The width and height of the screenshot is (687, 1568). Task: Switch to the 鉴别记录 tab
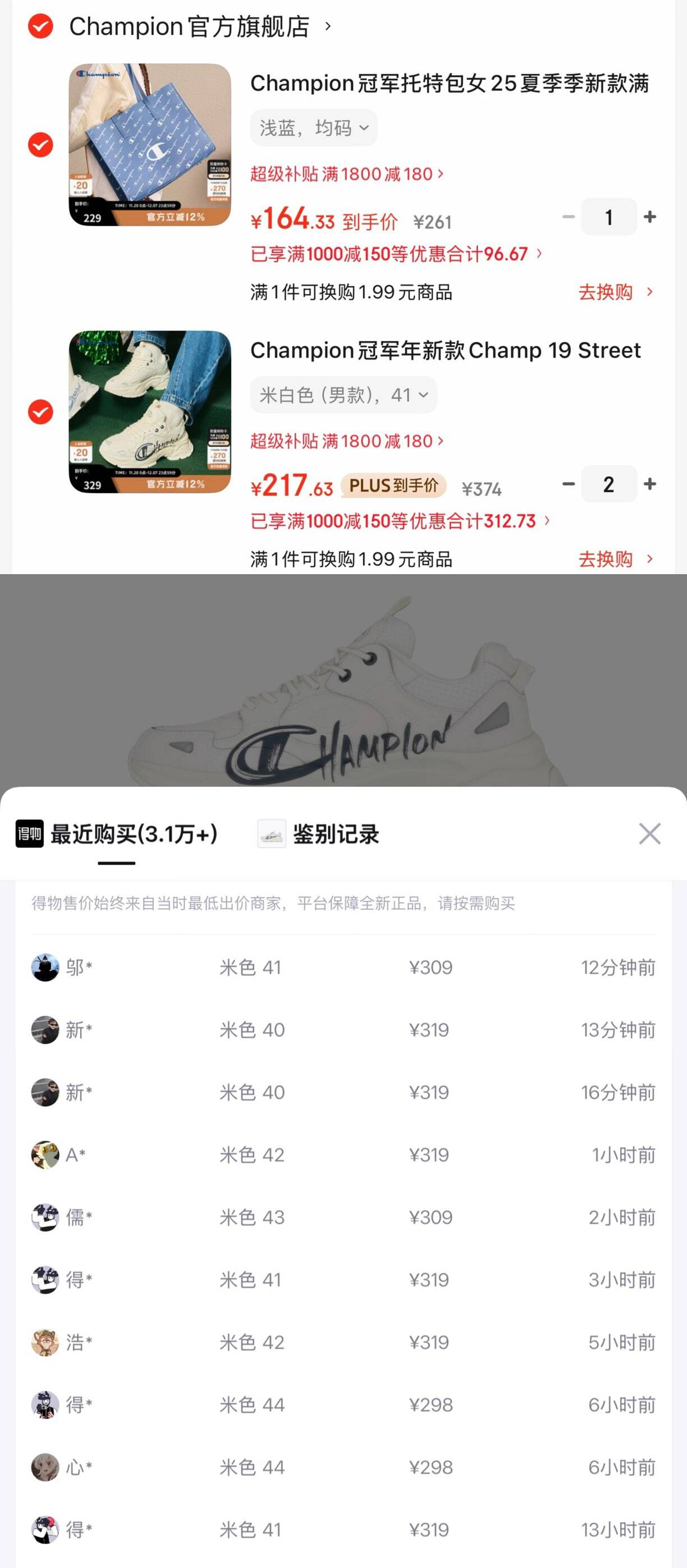(x=335, y=834)
